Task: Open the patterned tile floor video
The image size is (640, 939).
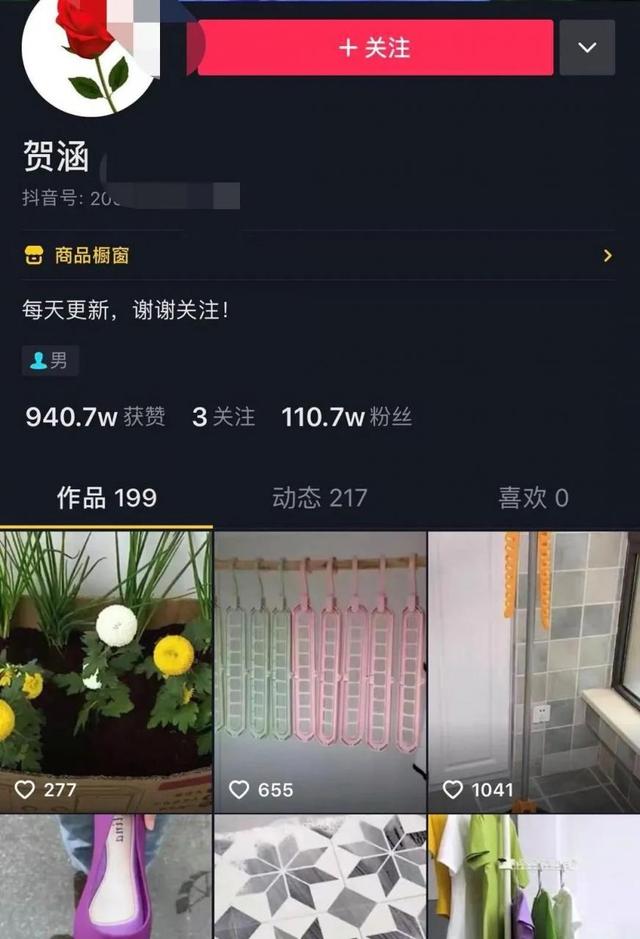Action: coord(320,877)
